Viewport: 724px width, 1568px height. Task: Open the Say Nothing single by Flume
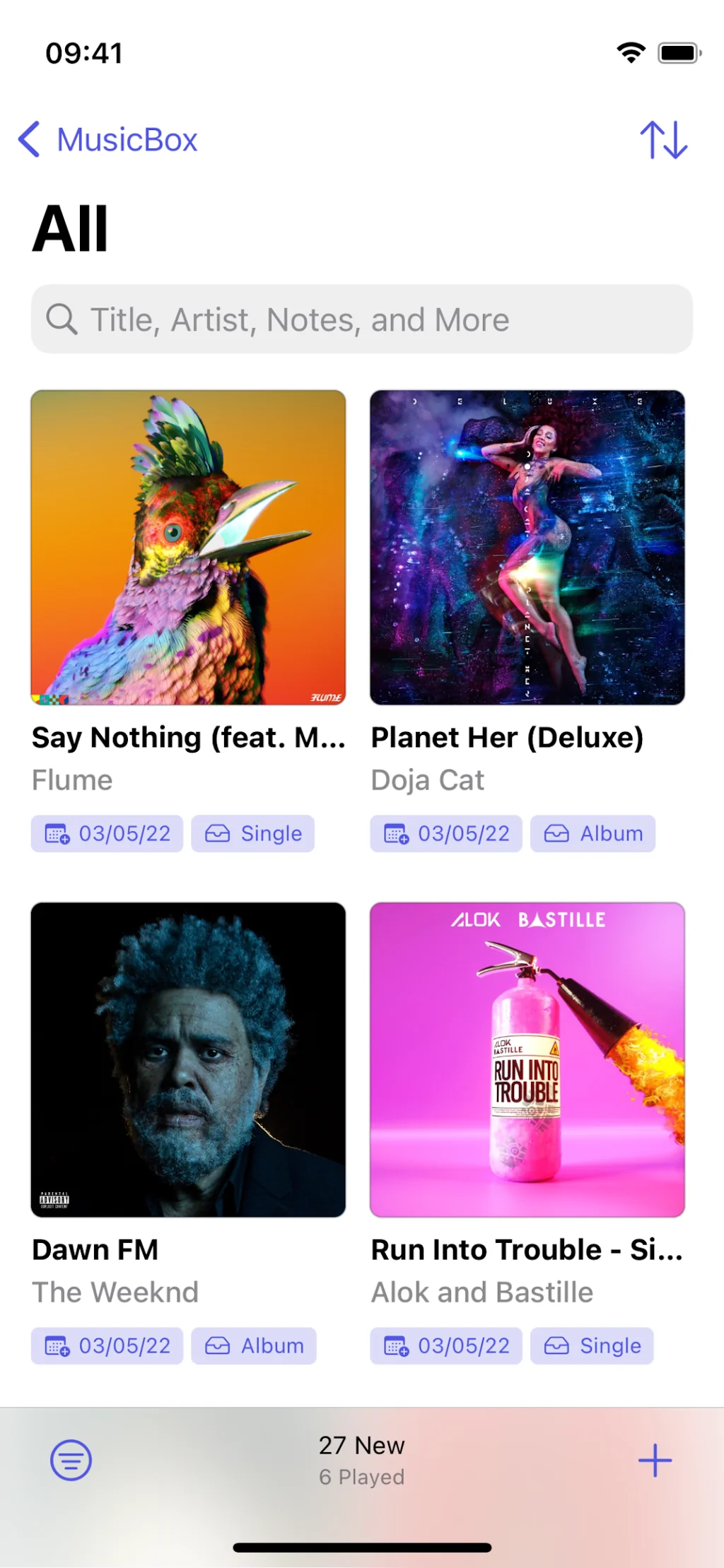coord(188,548)
